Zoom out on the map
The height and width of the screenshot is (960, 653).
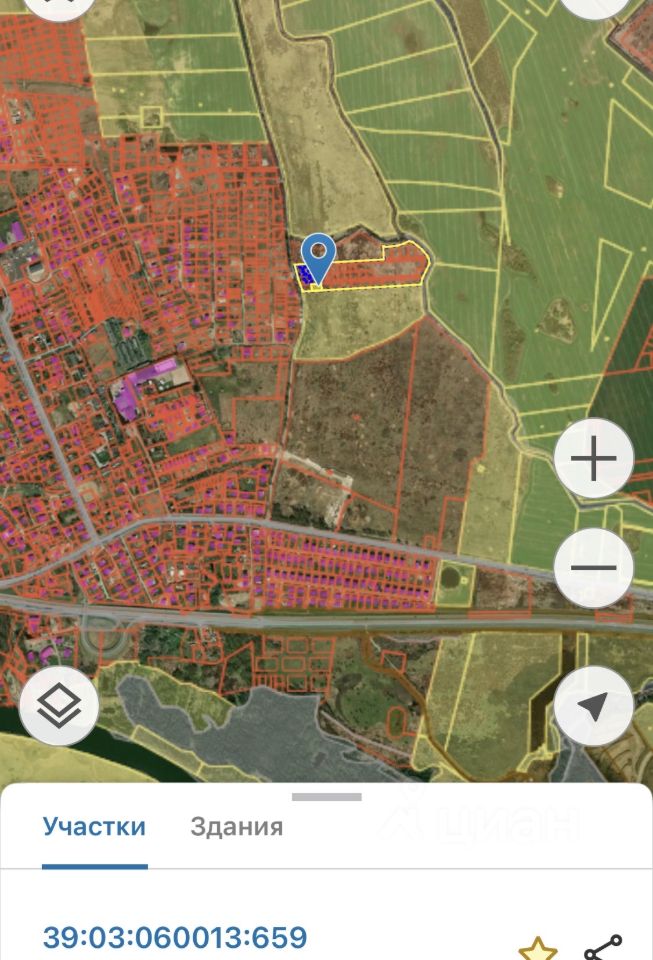(594, 567)
